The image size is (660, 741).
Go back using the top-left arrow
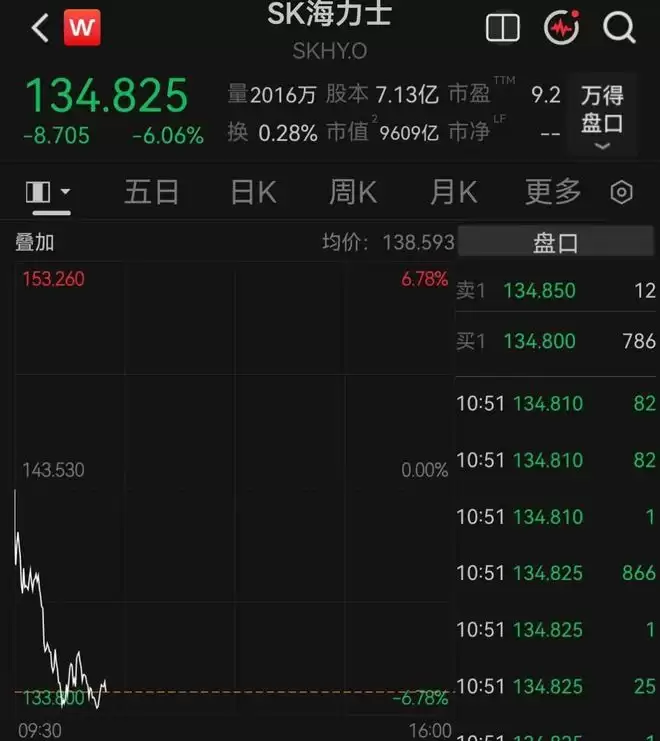click(40, 28)
